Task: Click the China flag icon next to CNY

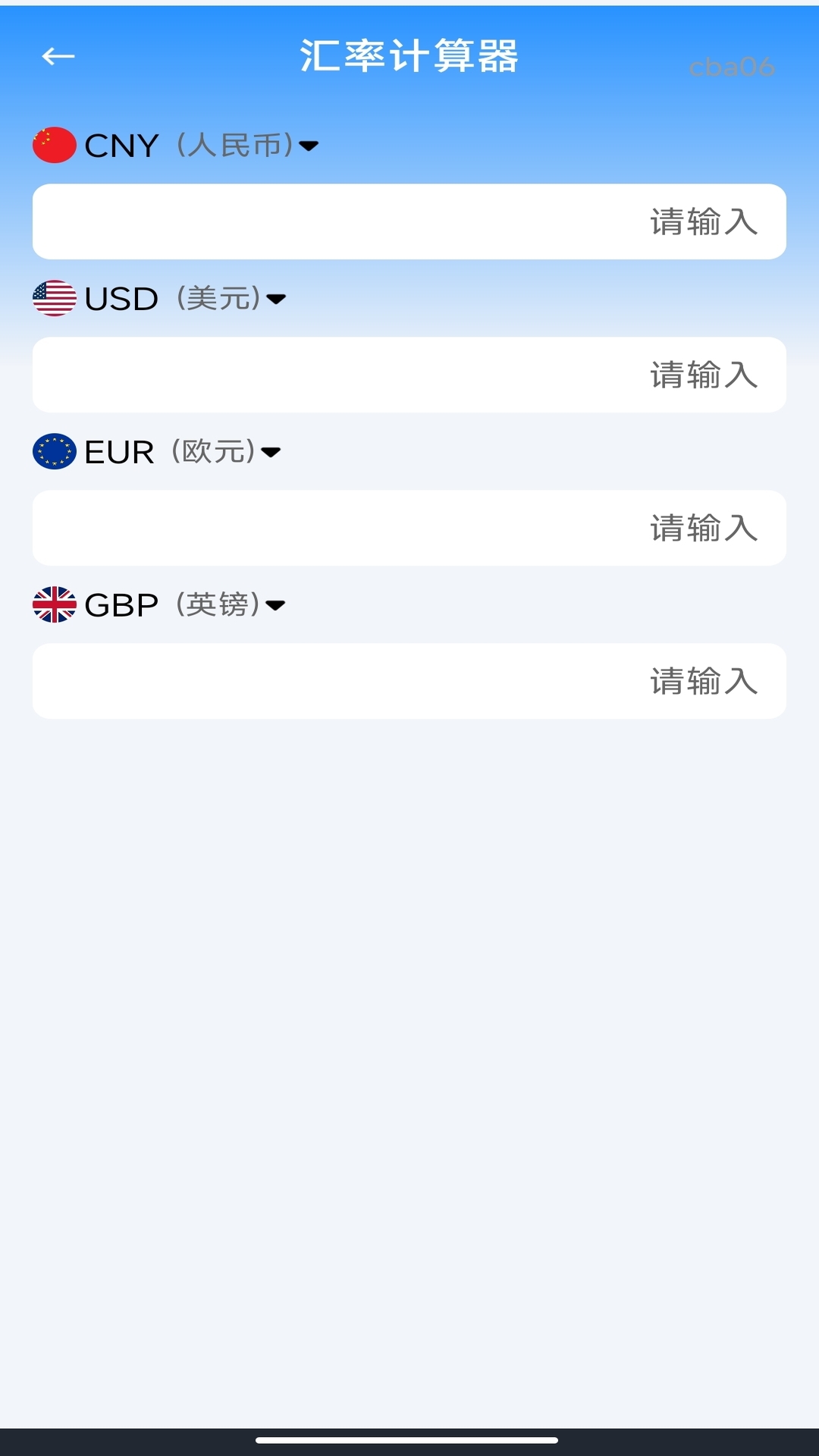Action: [53, 144]
